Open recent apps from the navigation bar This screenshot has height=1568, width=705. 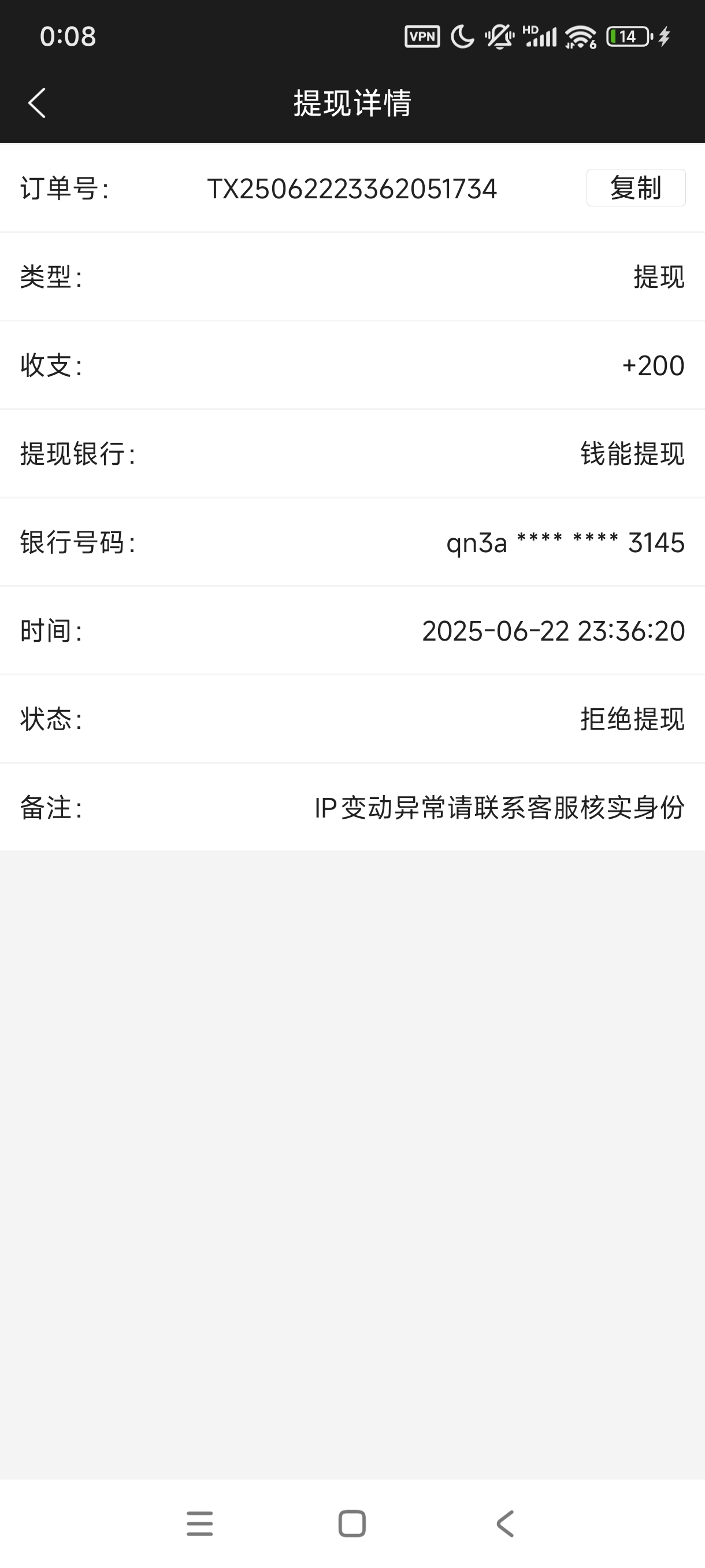coord(199,1523)
